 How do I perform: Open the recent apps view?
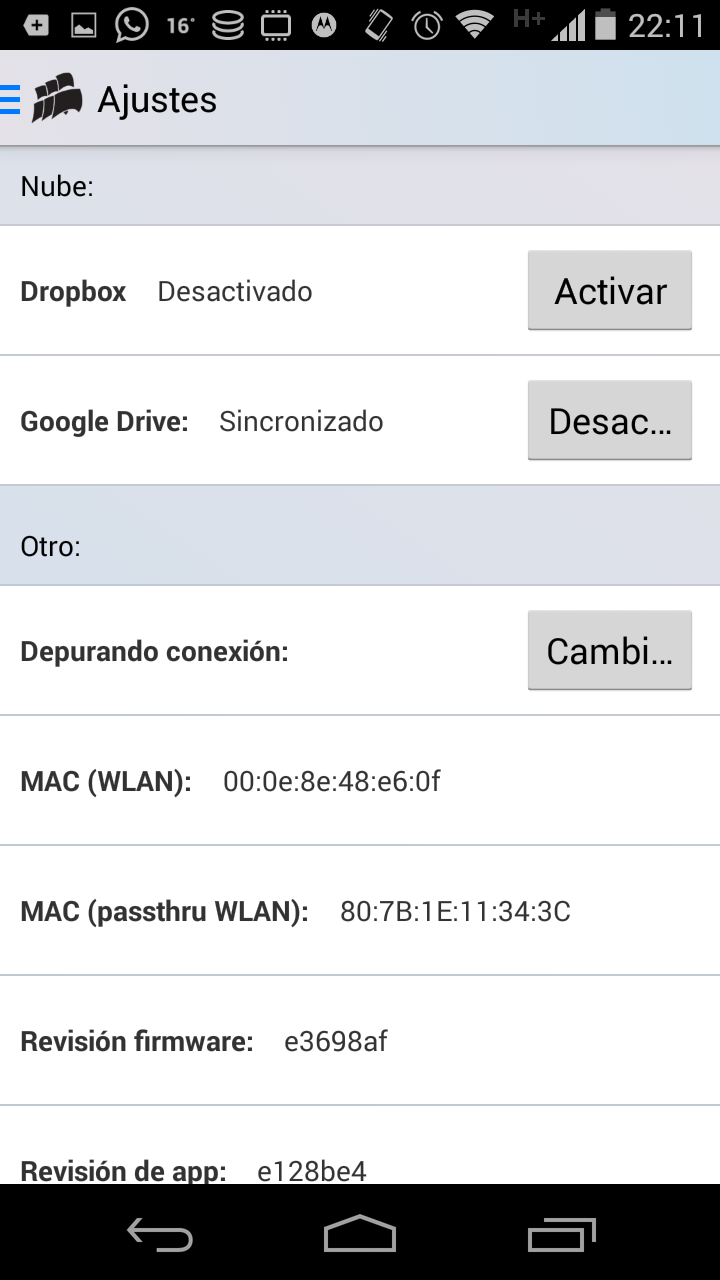pos(561,1234)
